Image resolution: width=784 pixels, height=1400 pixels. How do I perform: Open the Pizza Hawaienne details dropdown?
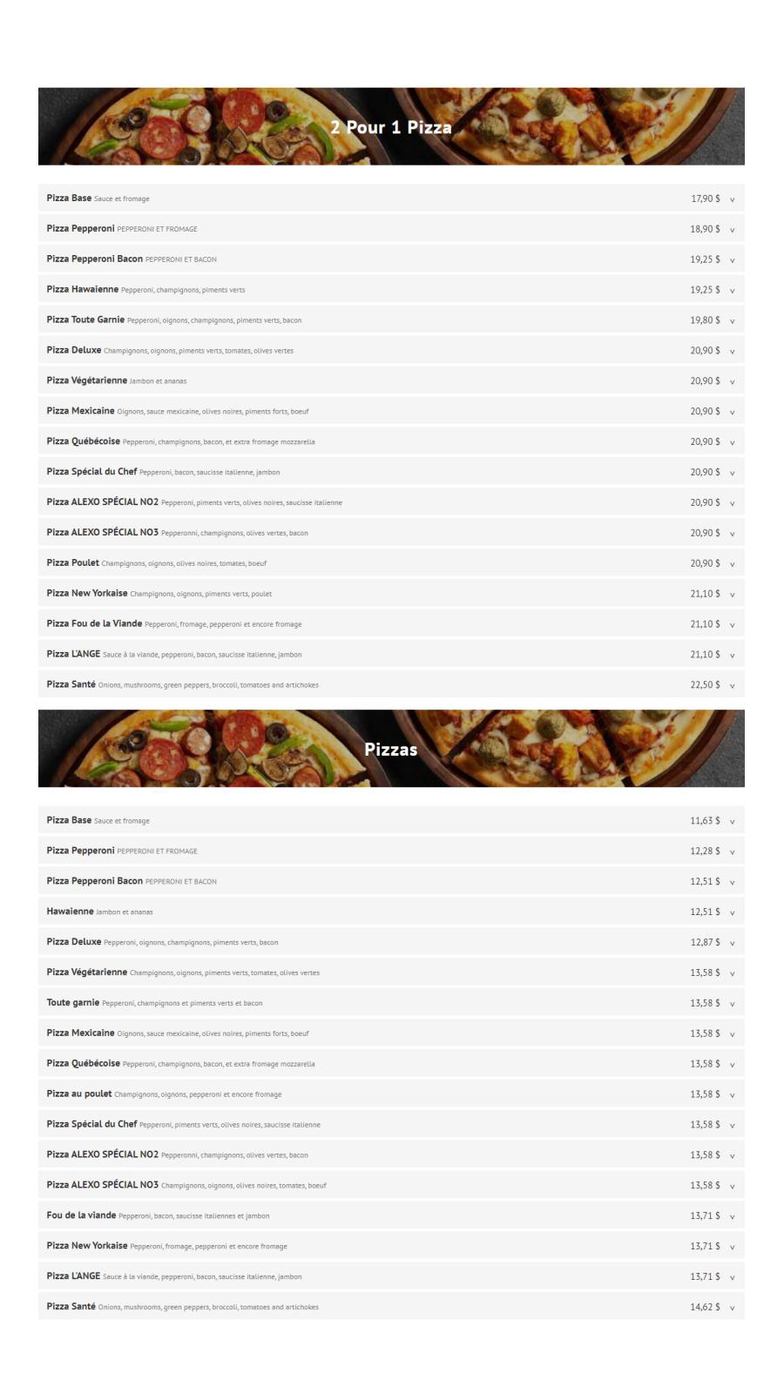pyautogui.click(x=733, y=289)
